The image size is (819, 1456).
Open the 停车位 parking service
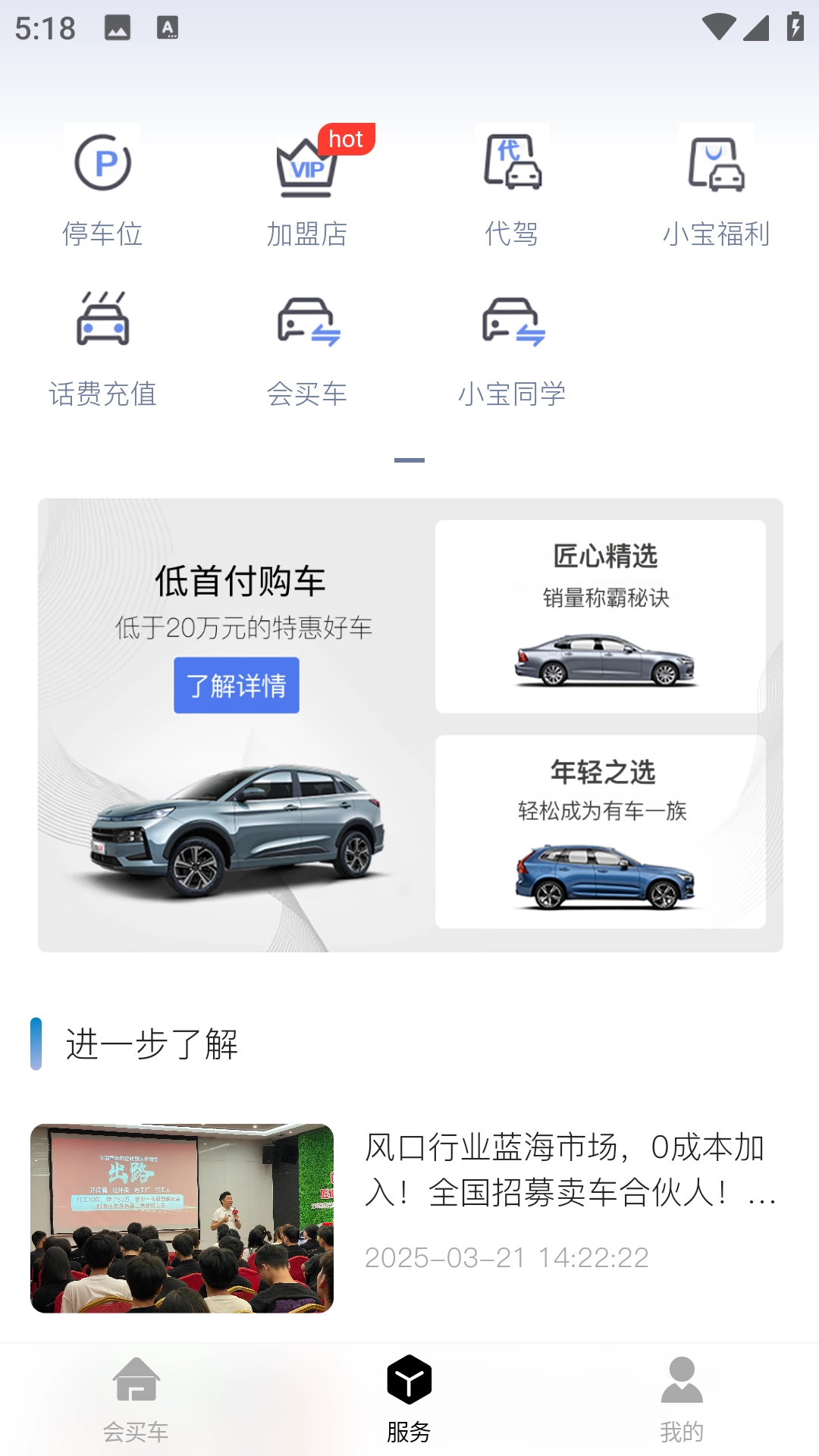(x=102, y=187)
